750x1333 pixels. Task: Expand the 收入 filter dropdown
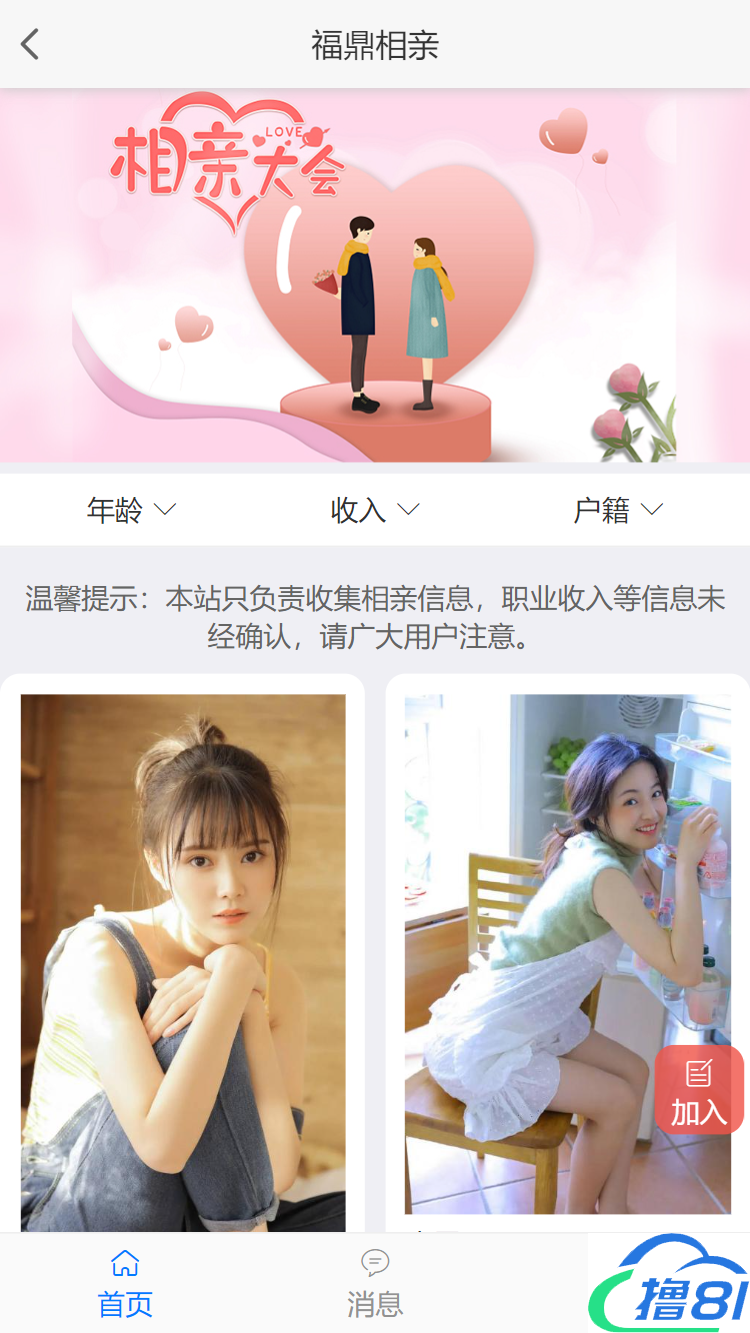(374, 510)
